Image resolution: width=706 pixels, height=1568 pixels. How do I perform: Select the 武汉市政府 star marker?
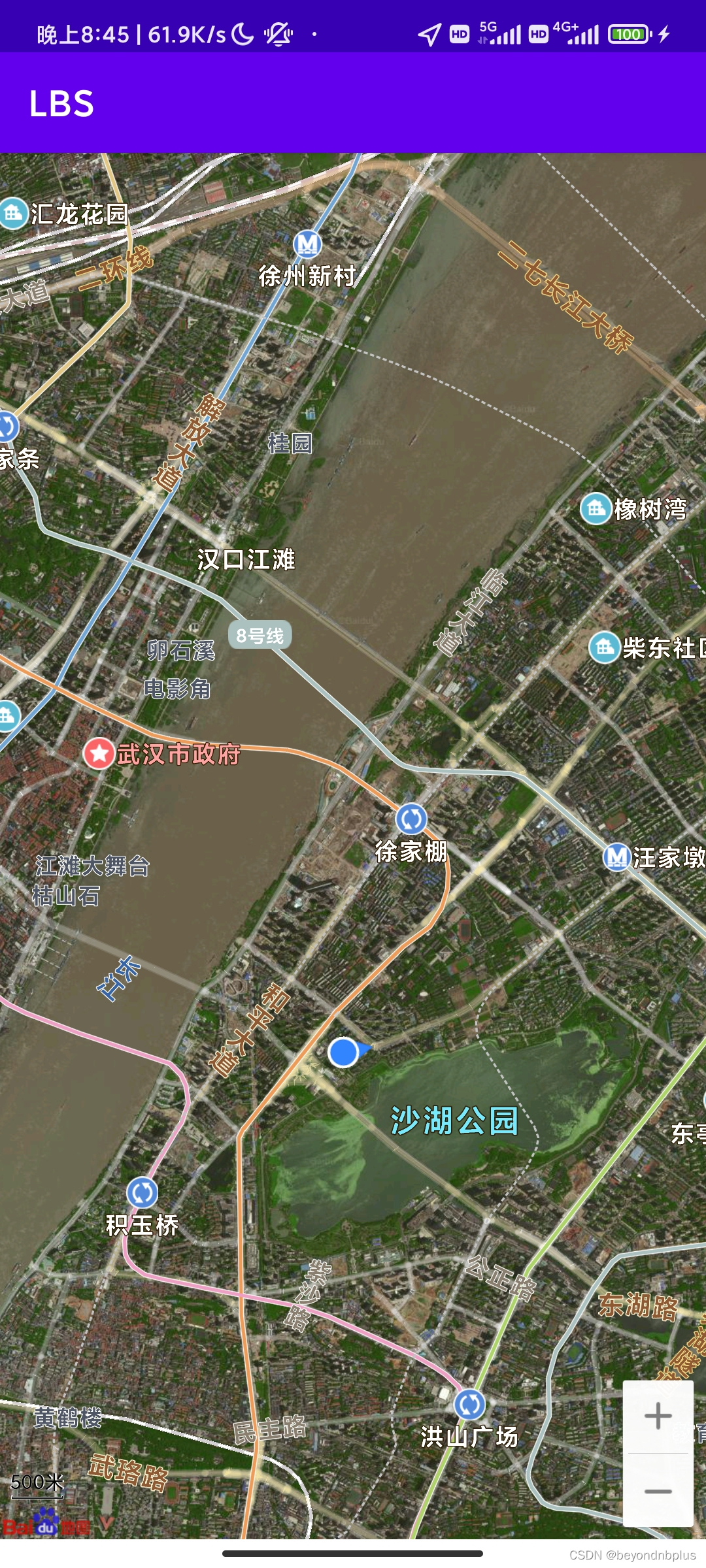point(99,754)
